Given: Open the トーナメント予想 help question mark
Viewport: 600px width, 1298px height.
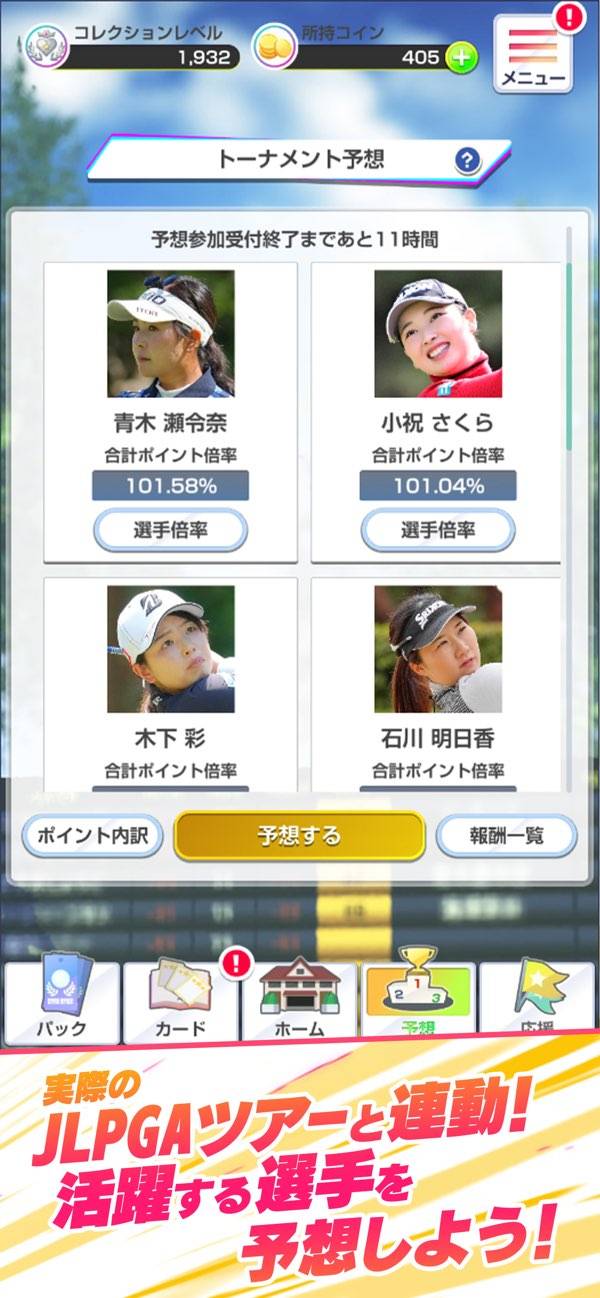Looking at the screenshot, I should [467, 160].
